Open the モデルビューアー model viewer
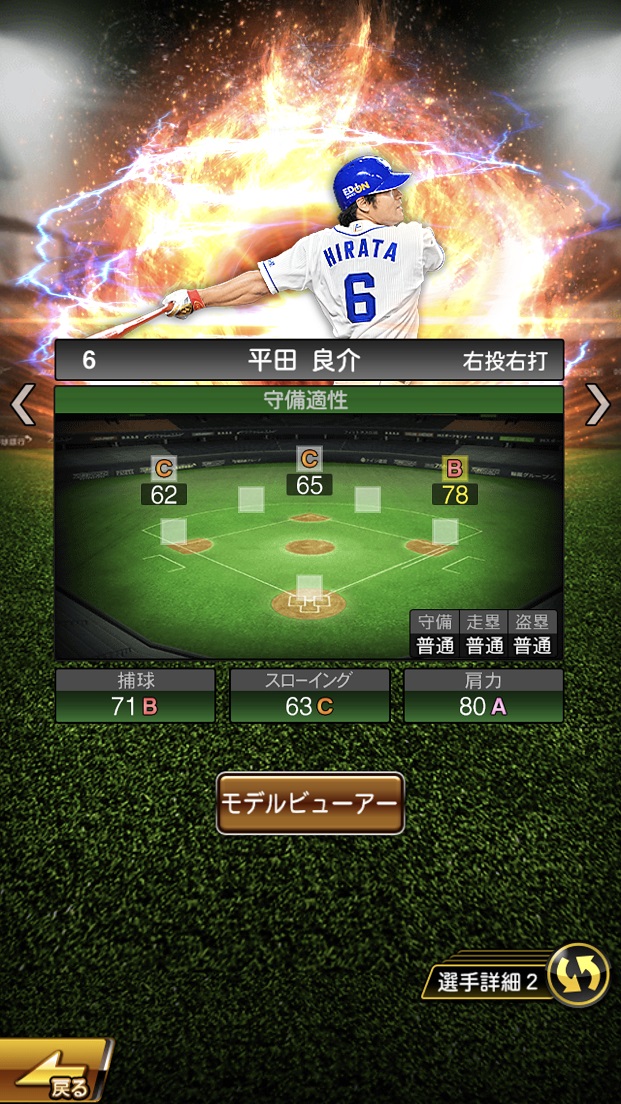 click(310, 803)
